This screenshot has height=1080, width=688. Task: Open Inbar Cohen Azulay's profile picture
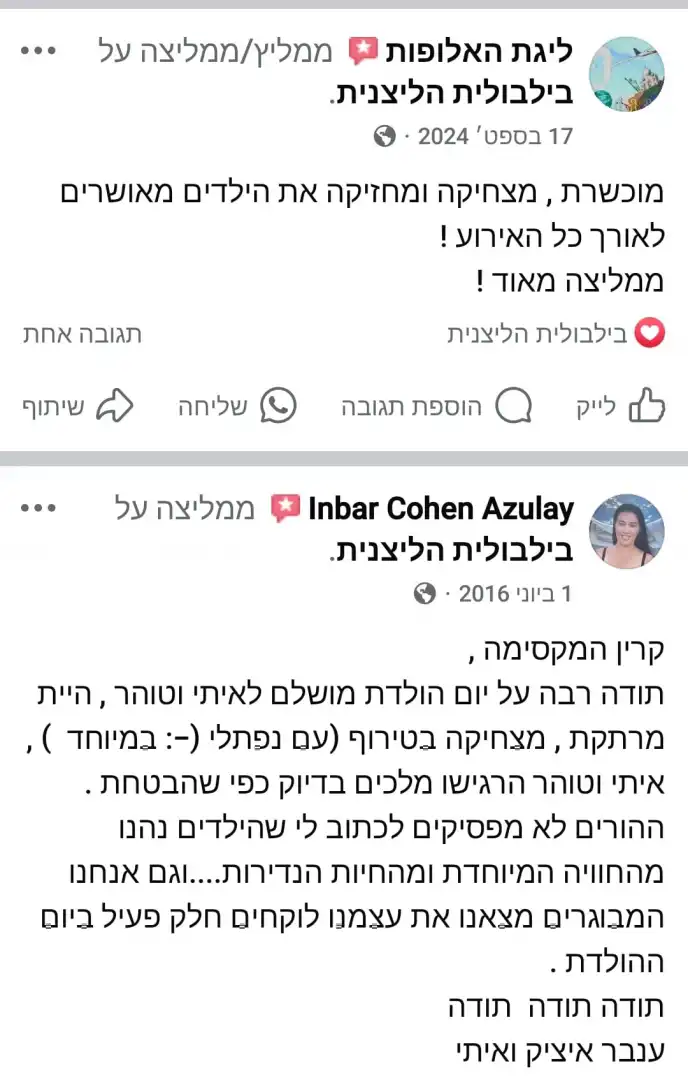point(627,531)
